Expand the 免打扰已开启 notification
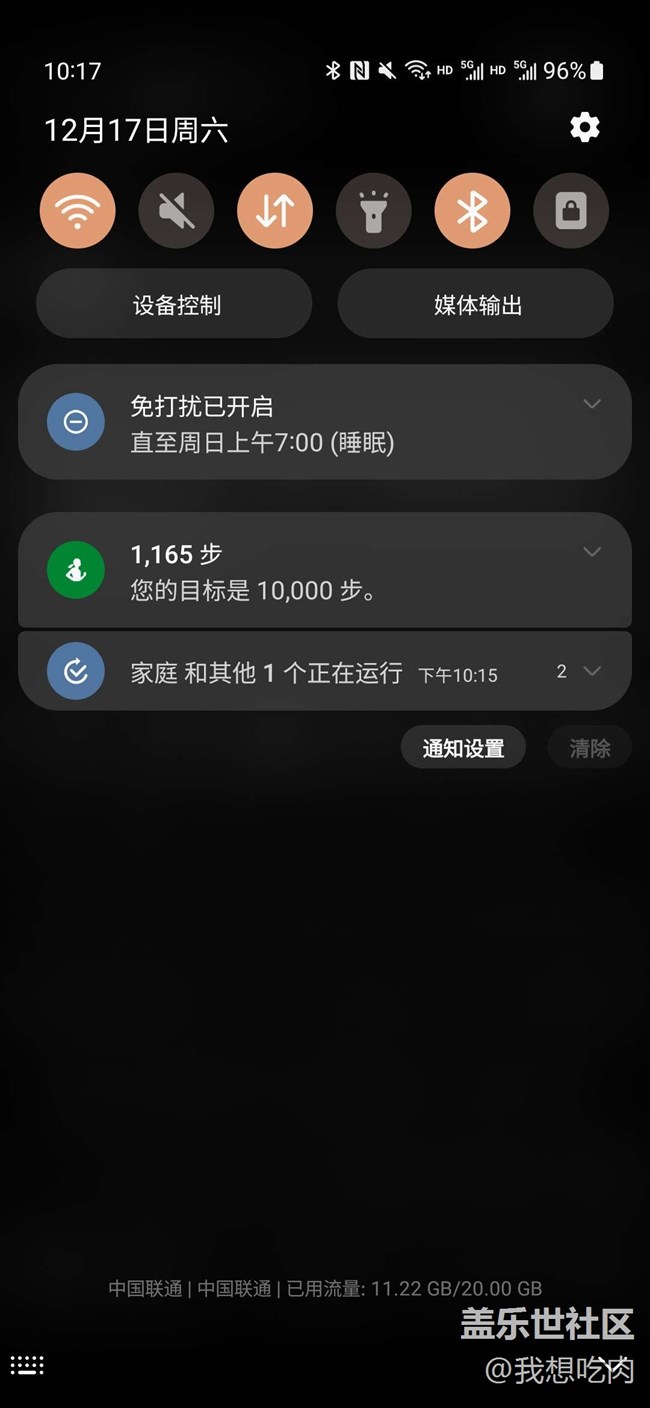The height and width of the screenshot is (1408, 650). click(592, 404)
